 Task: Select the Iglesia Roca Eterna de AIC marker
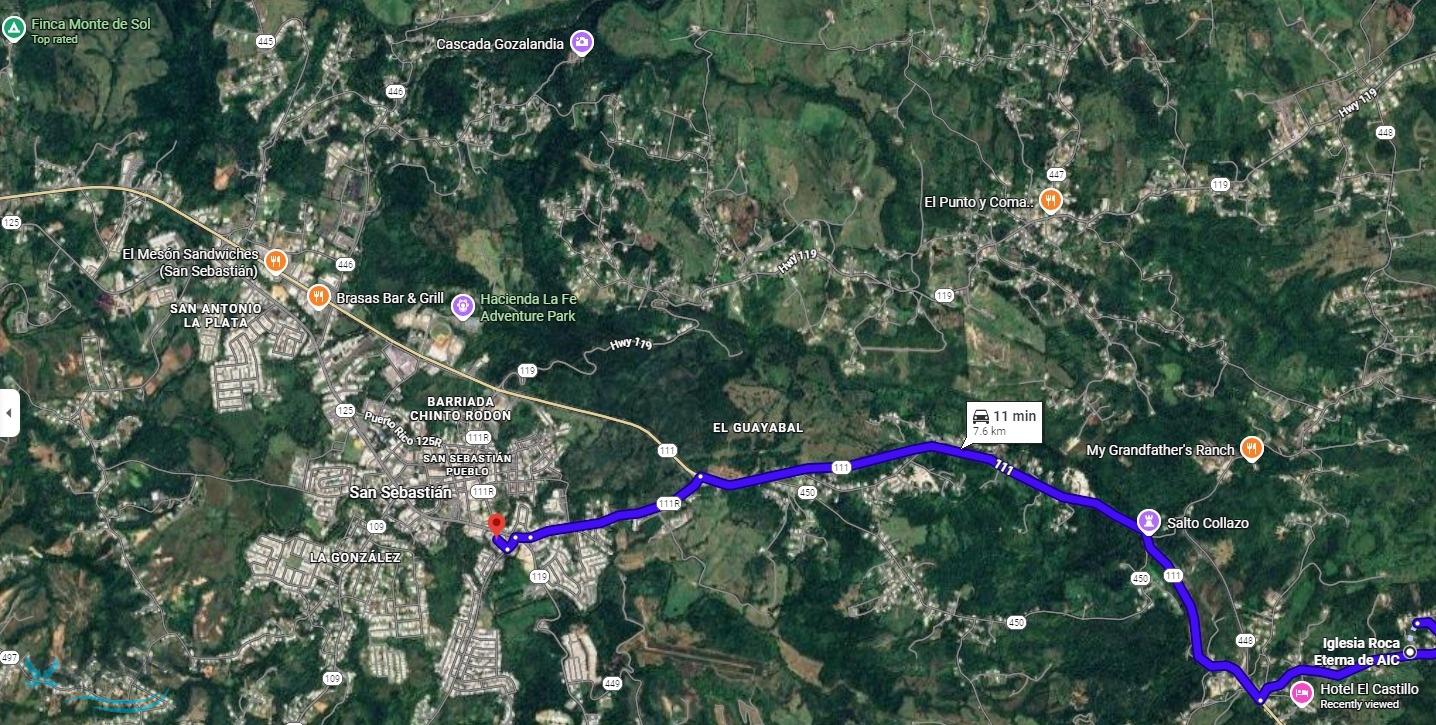(1410, 652)
